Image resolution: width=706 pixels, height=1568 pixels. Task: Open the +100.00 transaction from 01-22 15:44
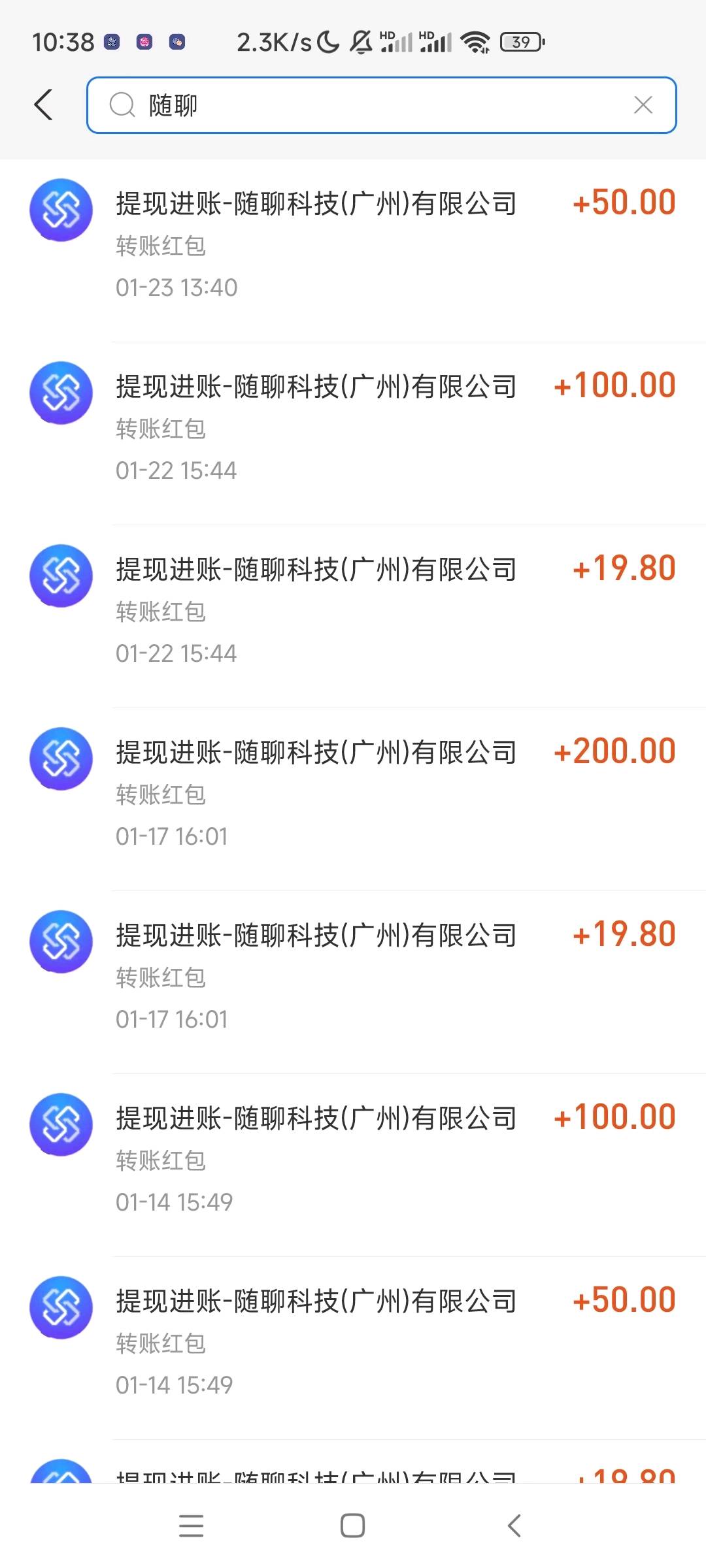tap(353, 428)
